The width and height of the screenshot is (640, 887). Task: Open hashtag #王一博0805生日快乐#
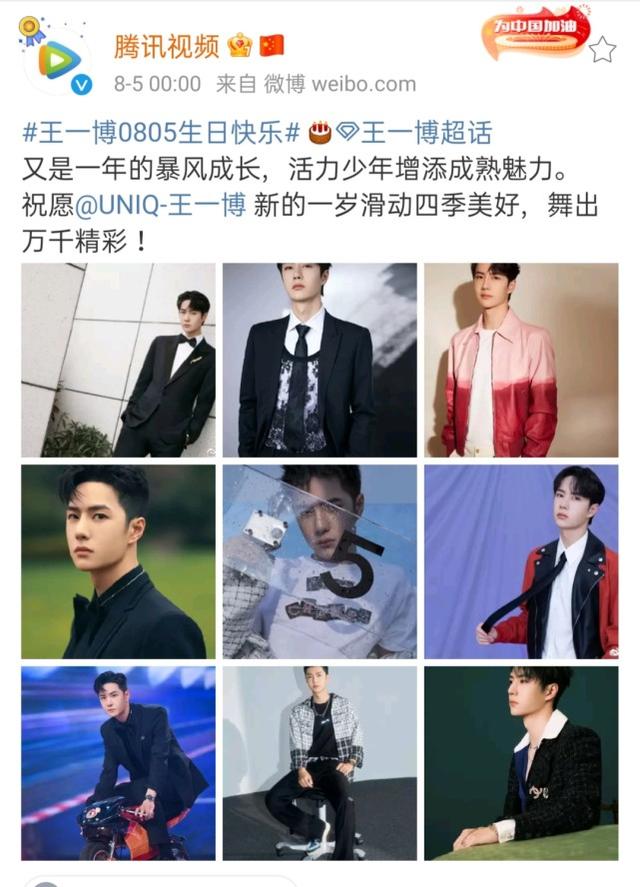coord(161,132)
